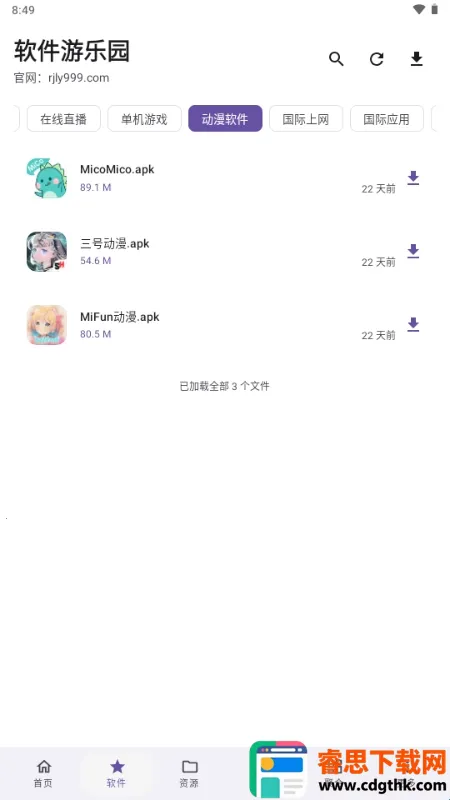Open the 资源 tab

(x=189, y=773)
